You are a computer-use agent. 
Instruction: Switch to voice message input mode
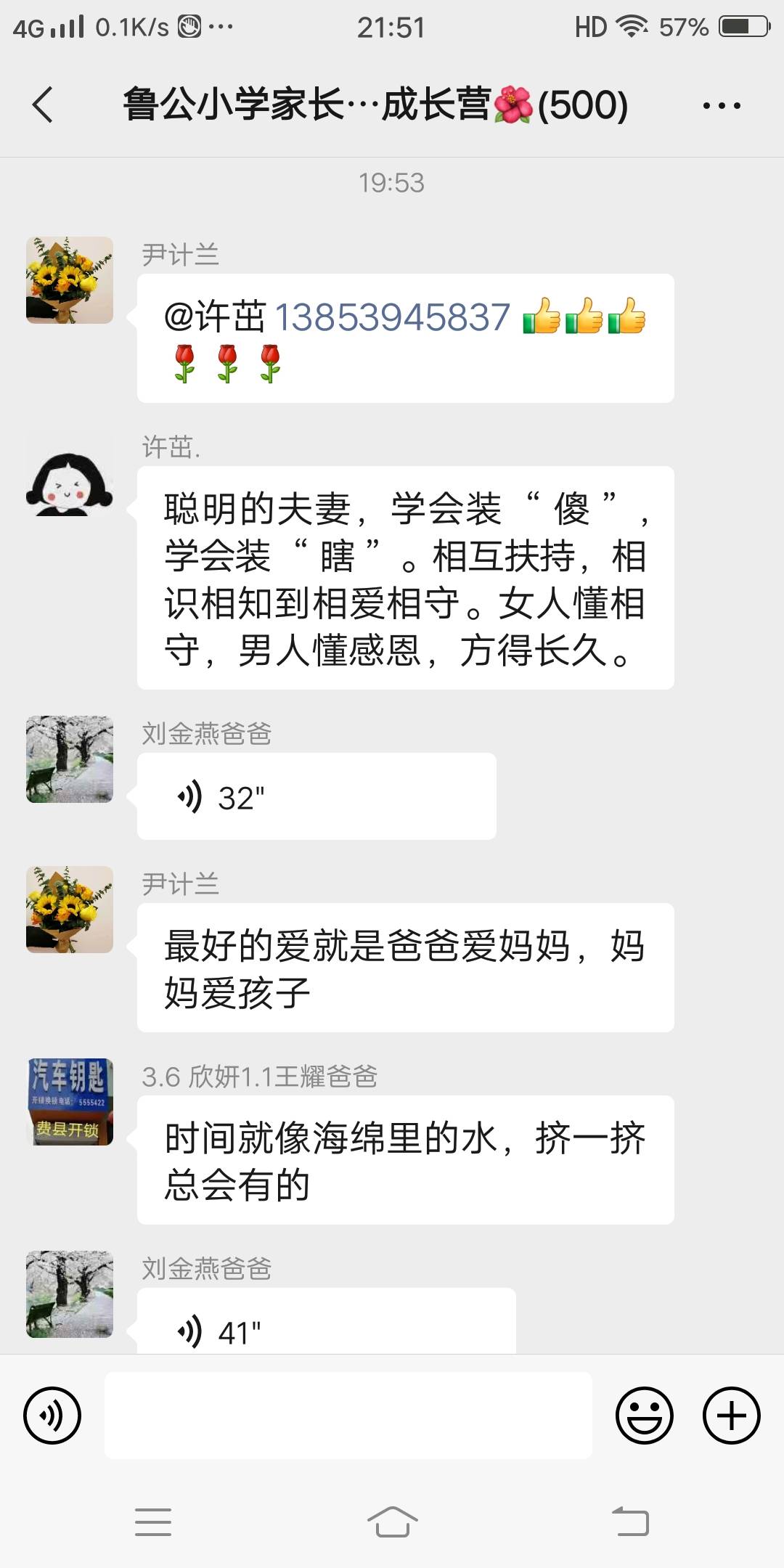point(53,1416)
